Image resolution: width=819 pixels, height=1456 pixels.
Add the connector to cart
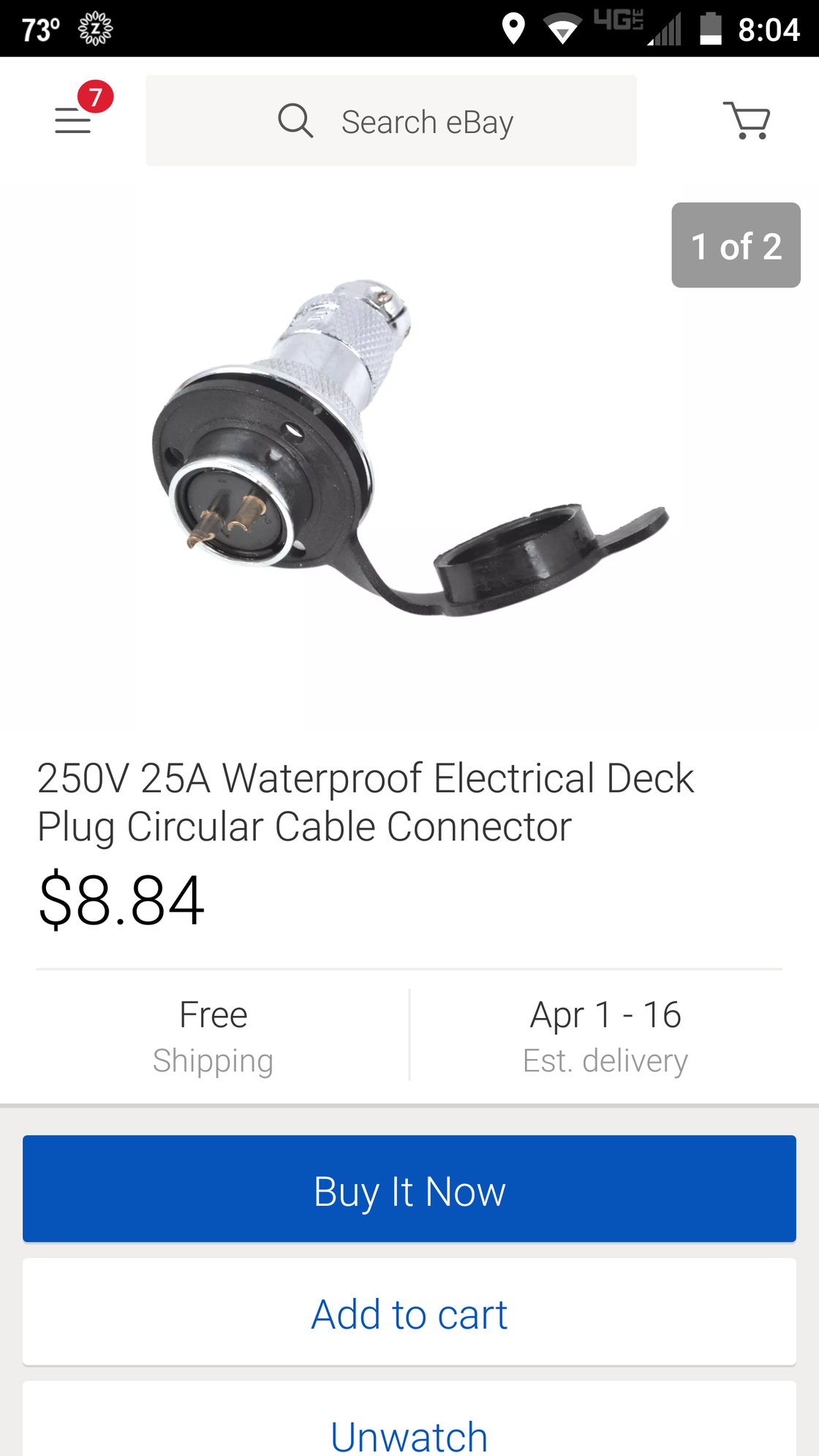(x=409, y=1313)
